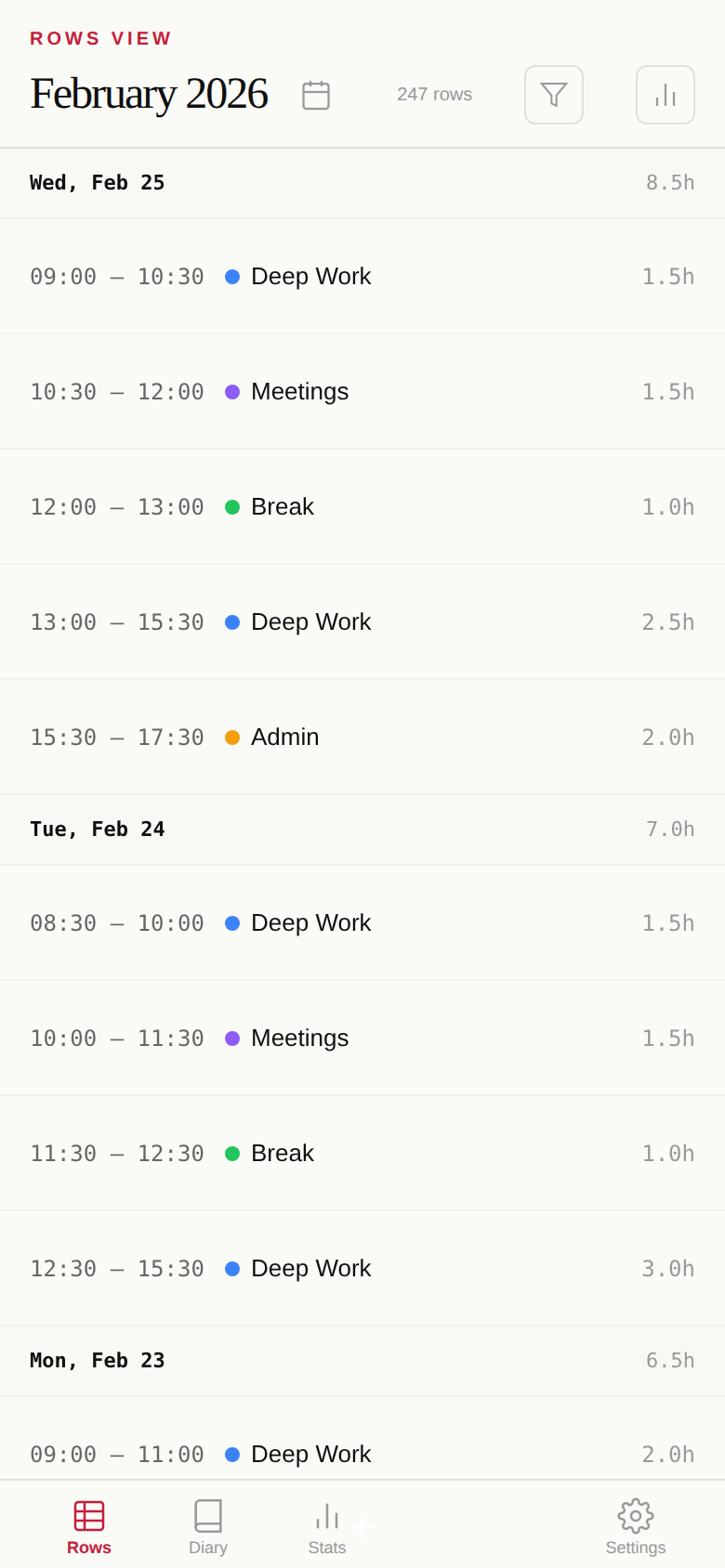
Task: Open Tue 10:00 – 11:30 Meetings row
Action: [362, 1039]
